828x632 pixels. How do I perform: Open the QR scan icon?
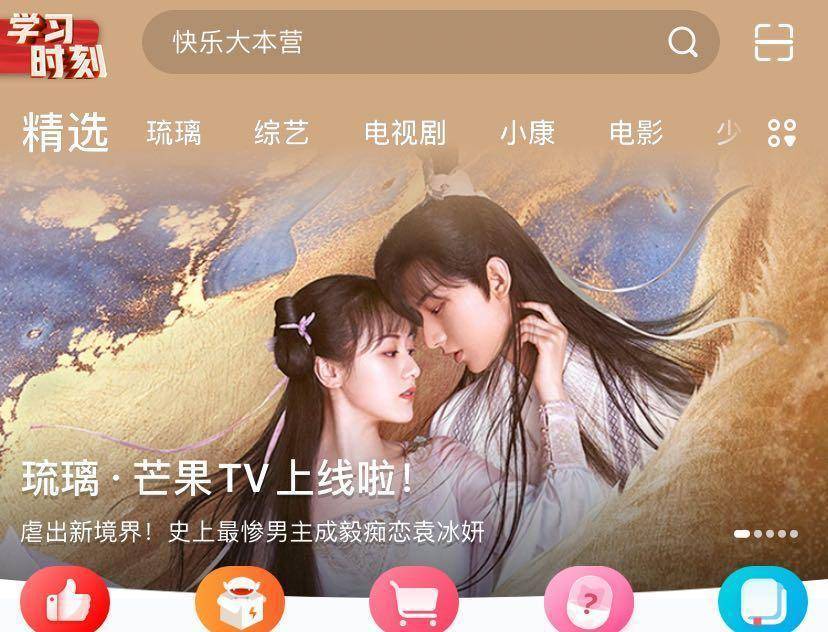(773, 42)
